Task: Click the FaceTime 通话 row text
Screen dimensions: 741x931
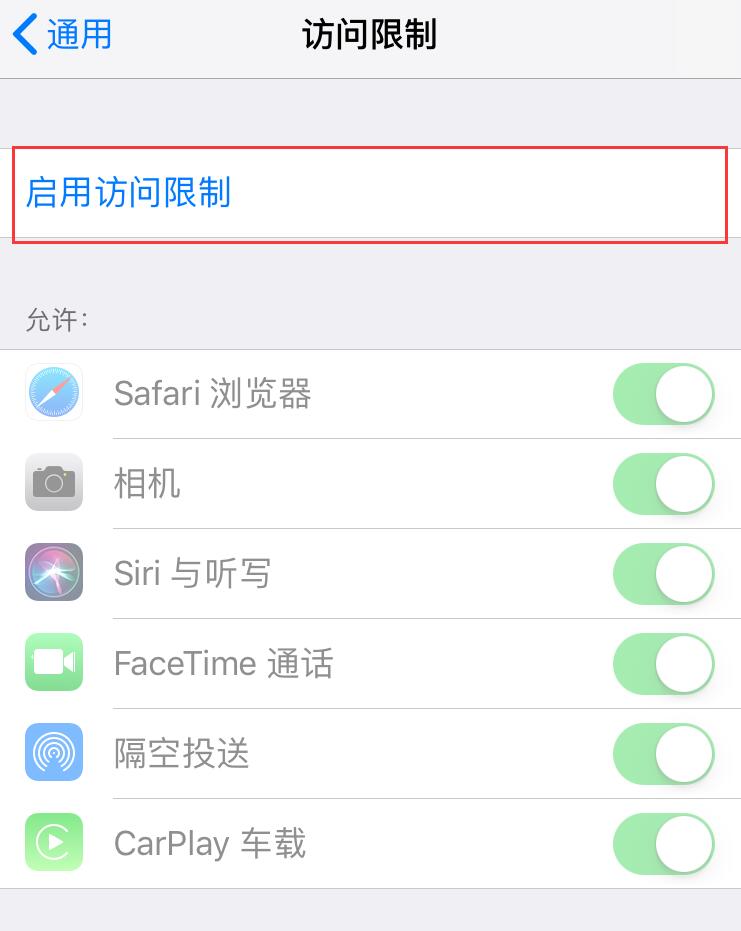Action: pos(224,662)
